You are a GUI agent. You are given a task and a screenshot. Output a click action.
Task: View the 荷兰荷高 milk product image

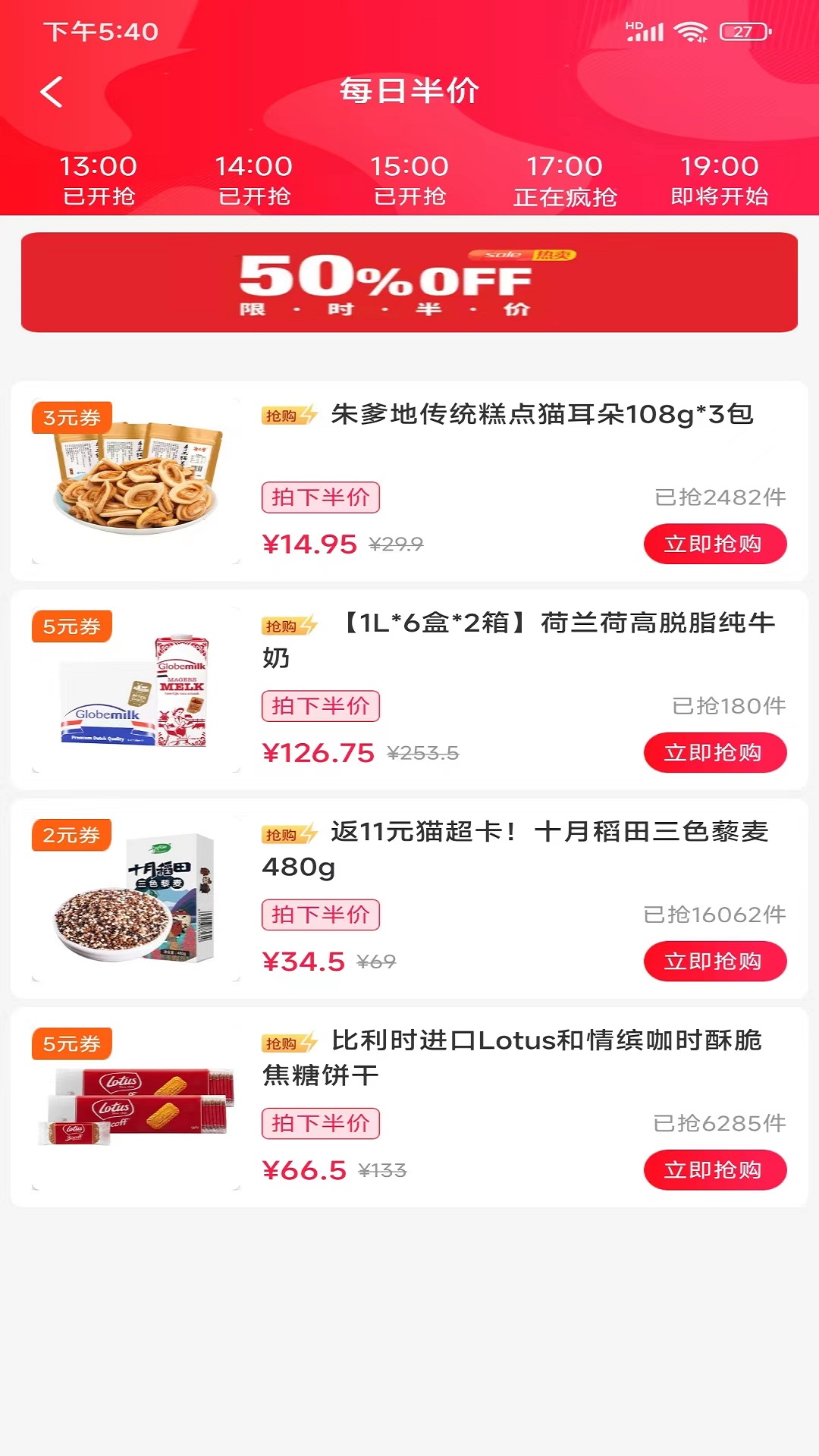click(136, 690)
